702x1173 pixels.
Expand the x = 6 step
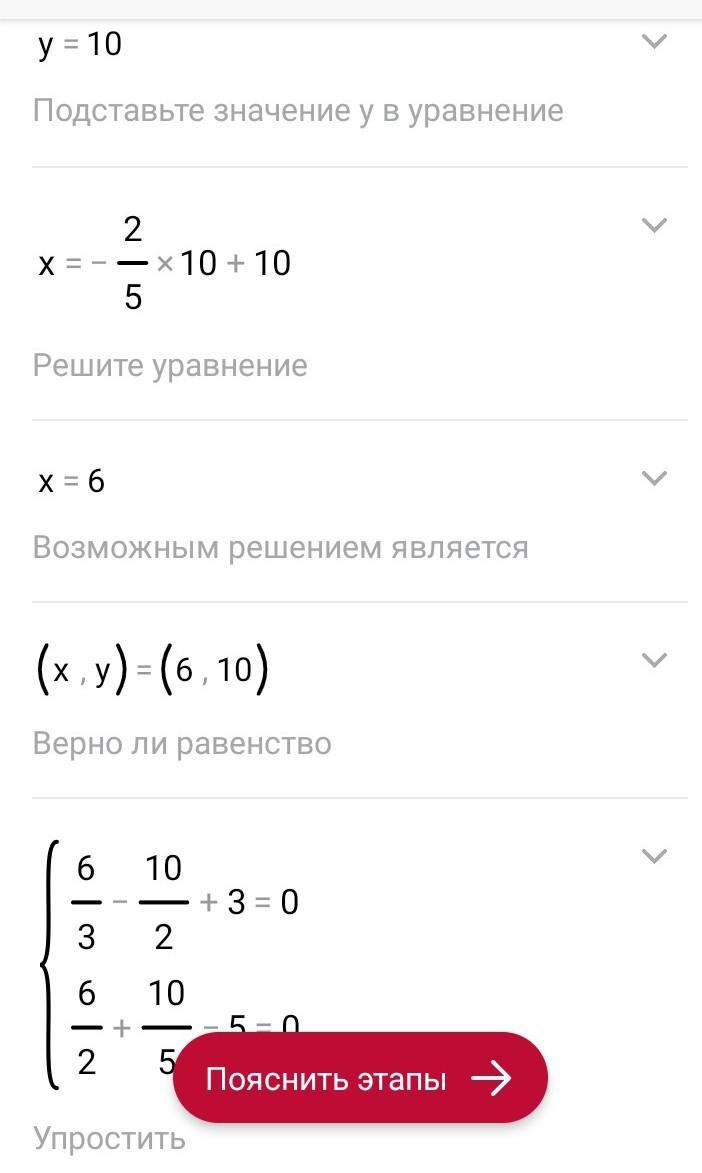pyautogui.click(x=653, y=478)
